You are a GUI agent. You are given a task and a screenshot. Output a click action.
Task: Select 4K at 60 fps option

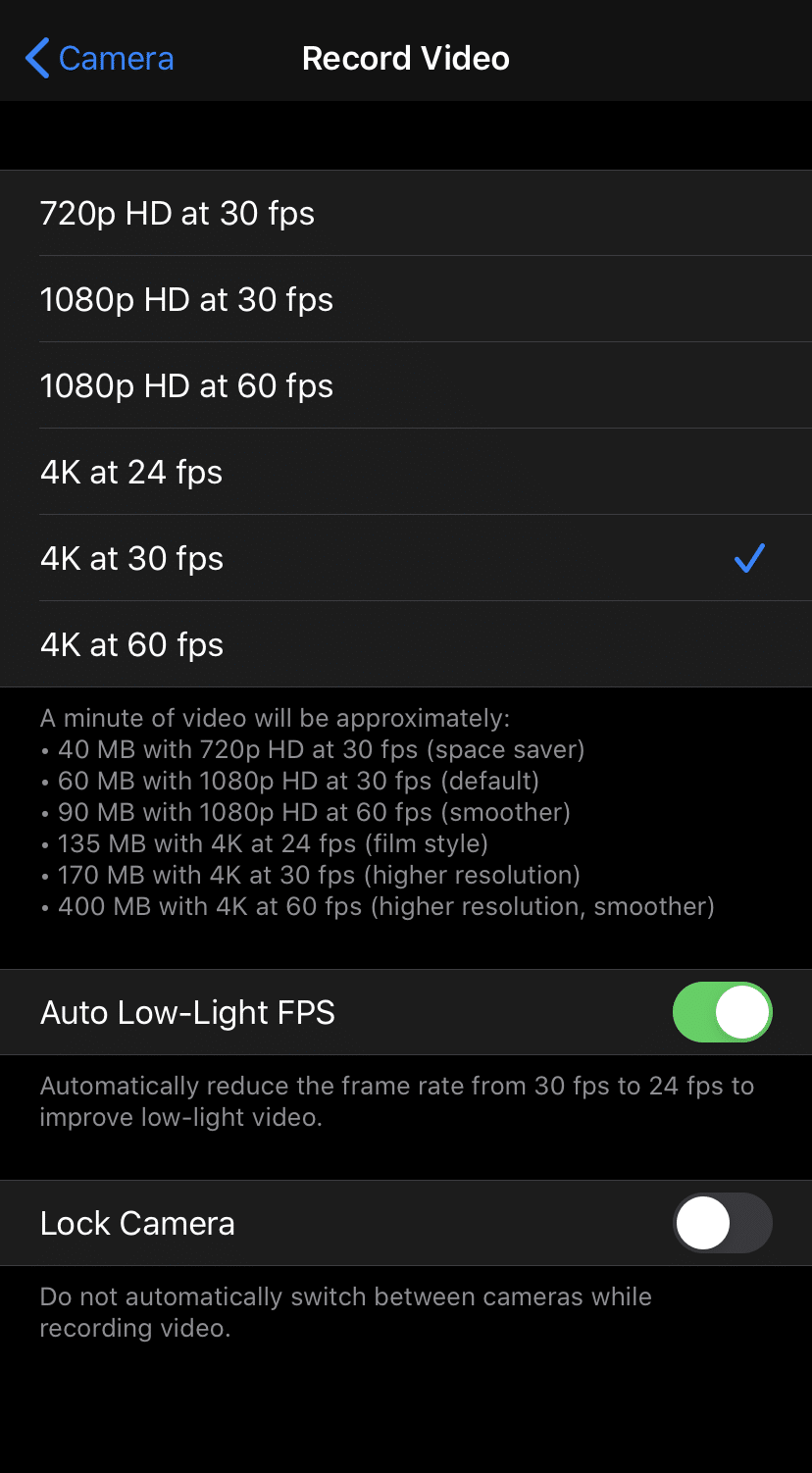tap(130, 644)
